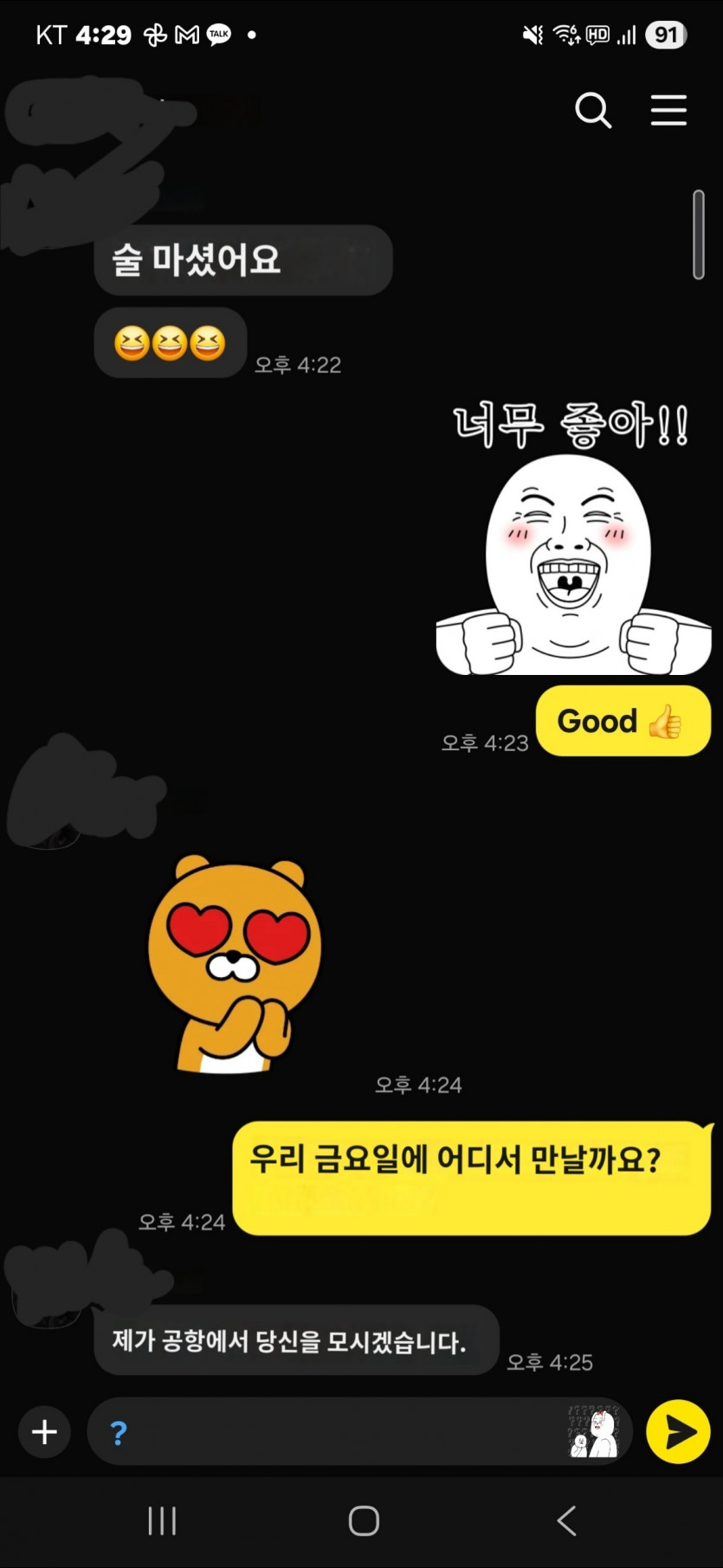Open the plus attachment menu
The height and width of the screenshot is (1568, 723).
pos(45,1432)
